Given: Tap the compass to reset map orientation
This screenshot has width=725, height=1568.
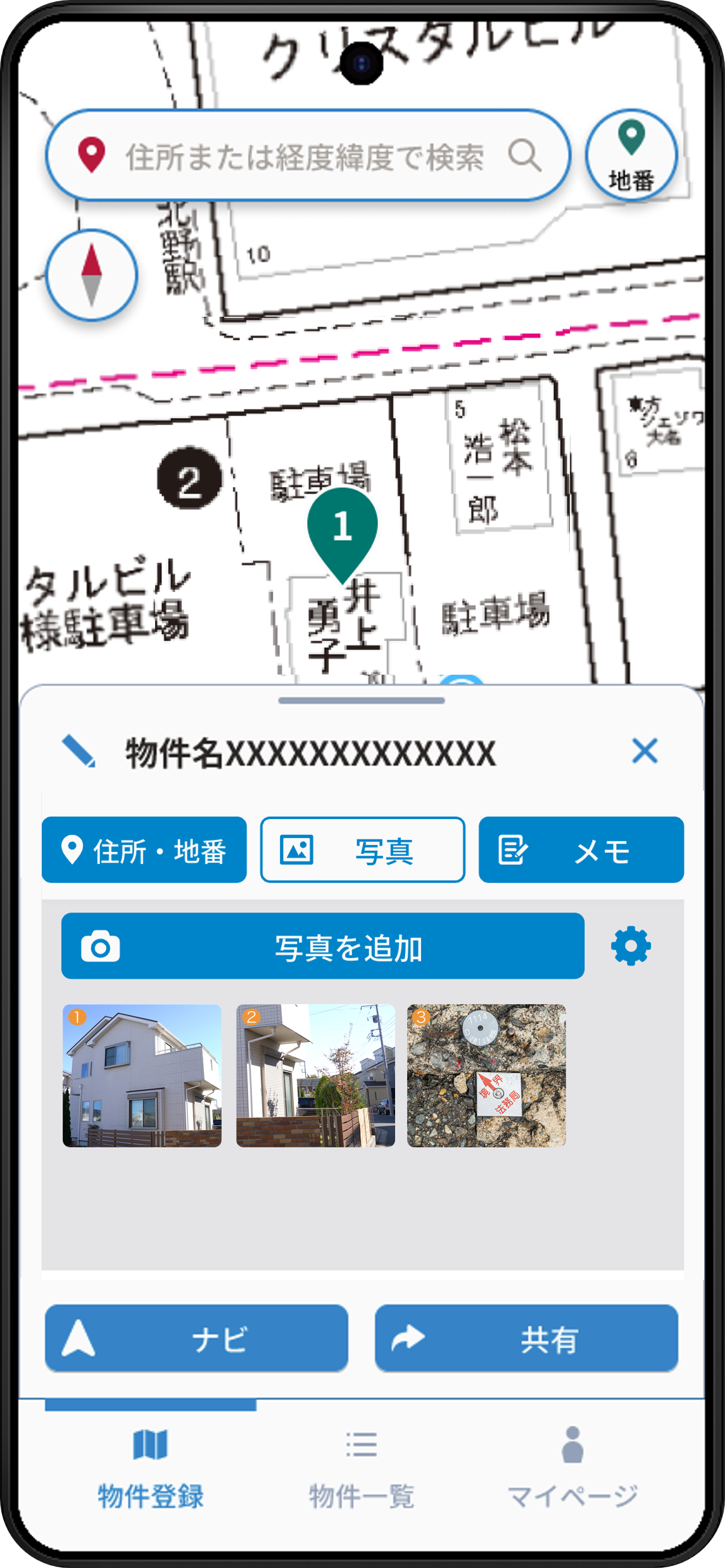Looking at the screenshot, I should (92, 275).
